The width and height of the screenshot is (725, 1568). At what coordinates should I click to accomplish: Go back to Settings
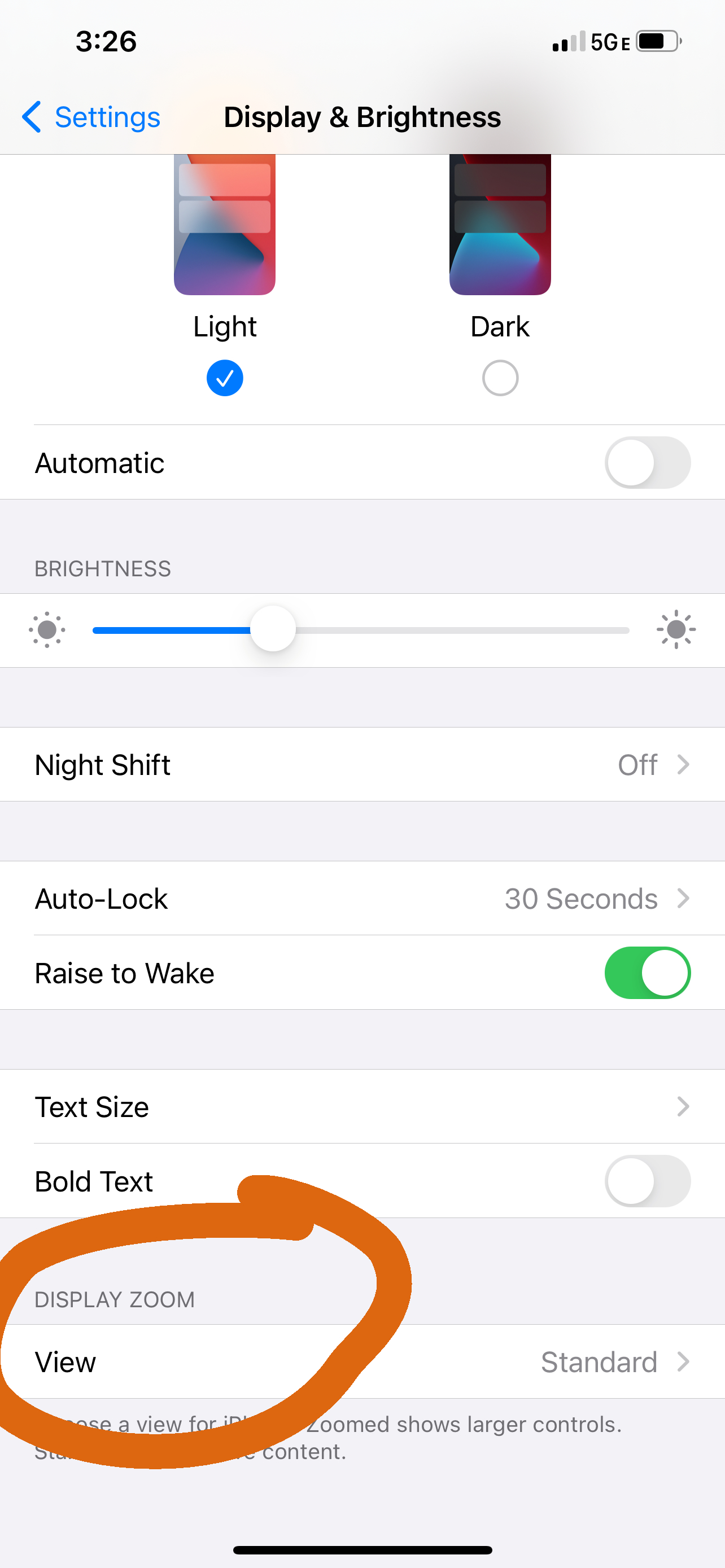[x=91, y=117]
